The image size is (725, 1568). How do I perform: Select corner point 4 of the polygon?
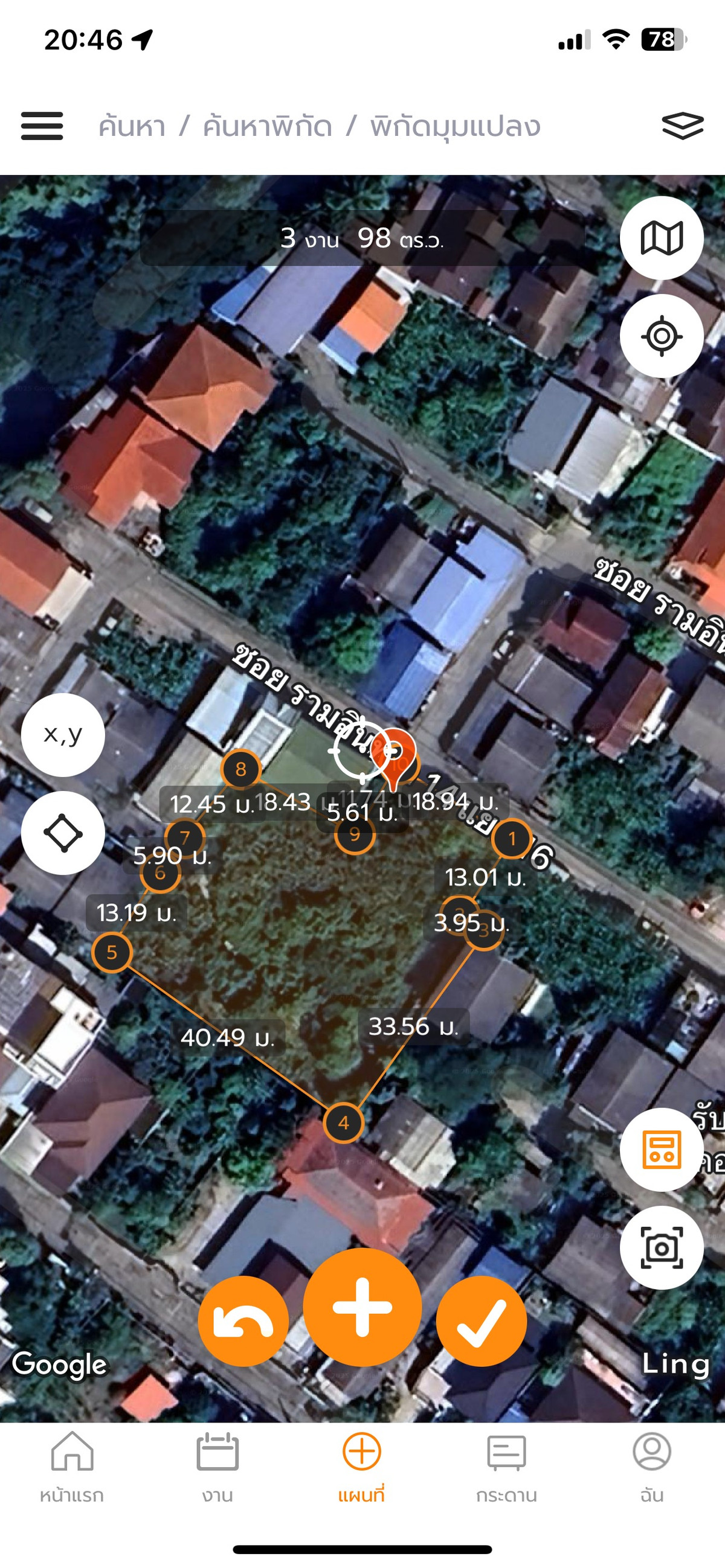click(344, 1122)
